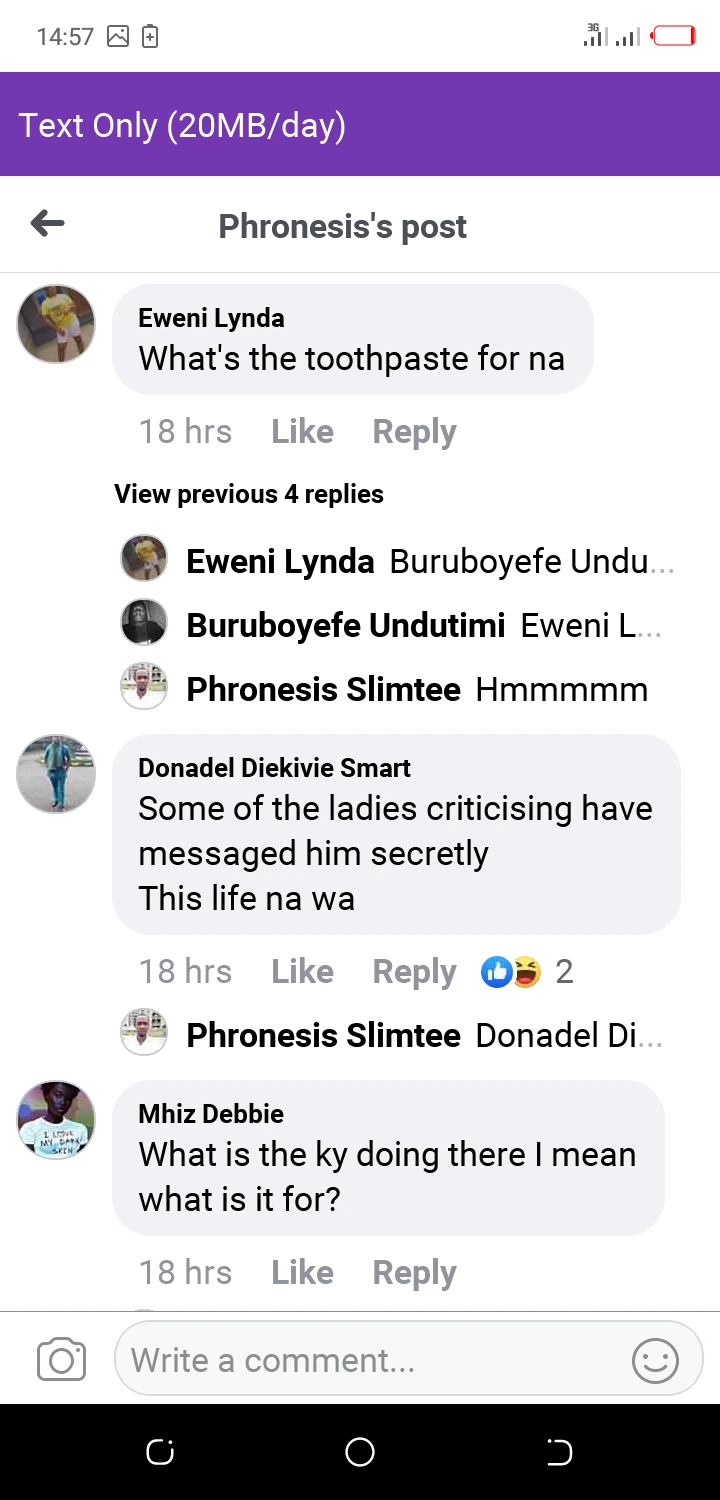Open Mhiz Debbie's profile picture
The height and width of the screenshot is (1500, 720).
(x=57, y=1120)
